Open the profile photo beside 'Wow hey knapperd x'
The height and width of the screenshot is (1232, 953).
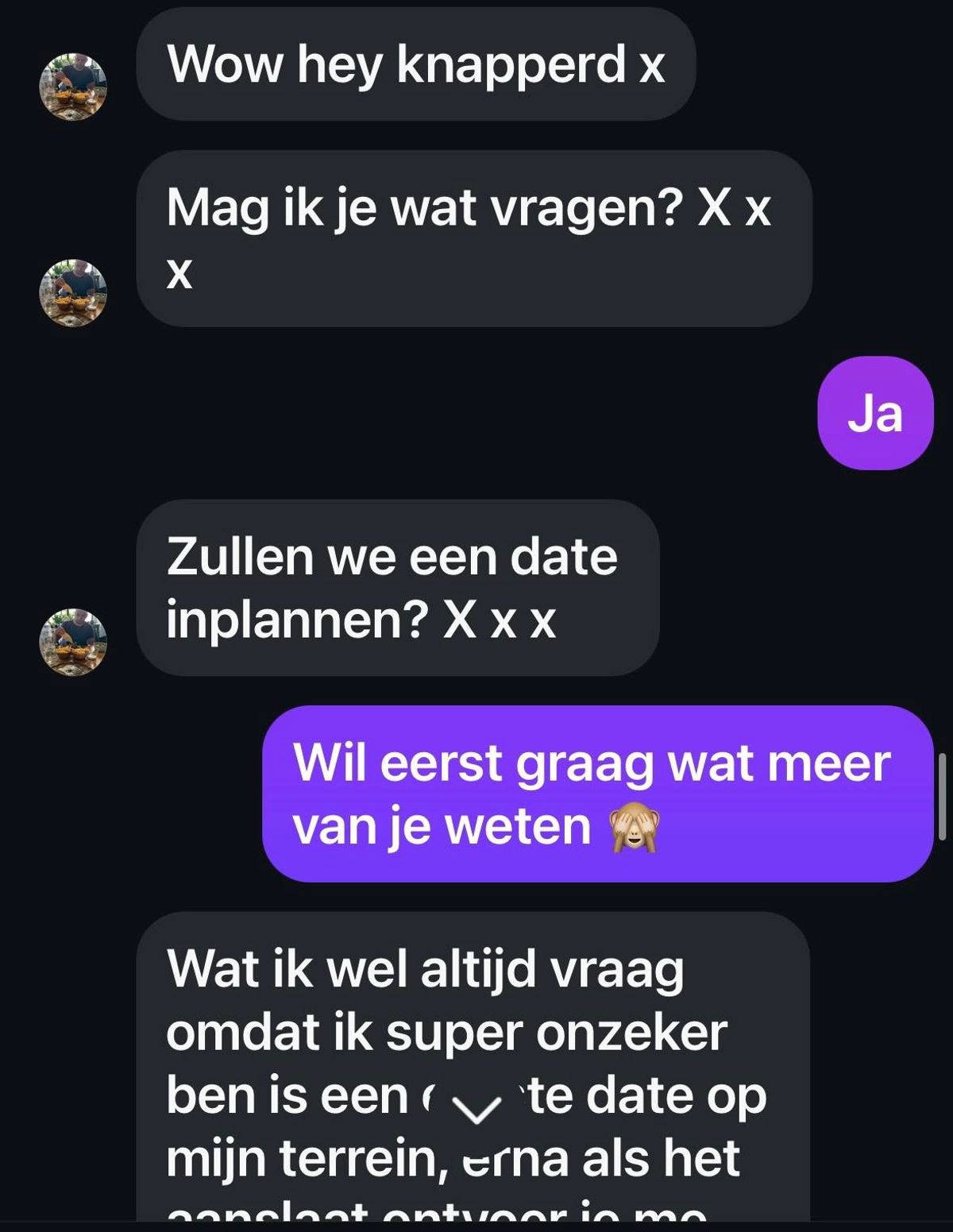tap(73, 87)
